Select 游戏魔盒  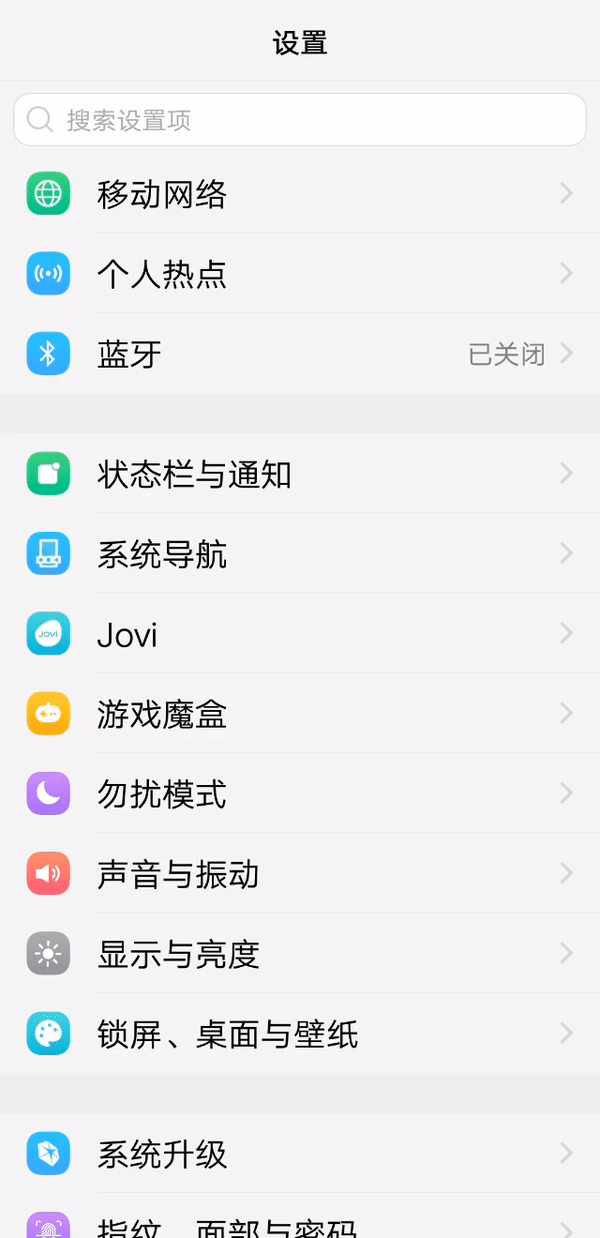pyautogui.click(x=300, y=713)
